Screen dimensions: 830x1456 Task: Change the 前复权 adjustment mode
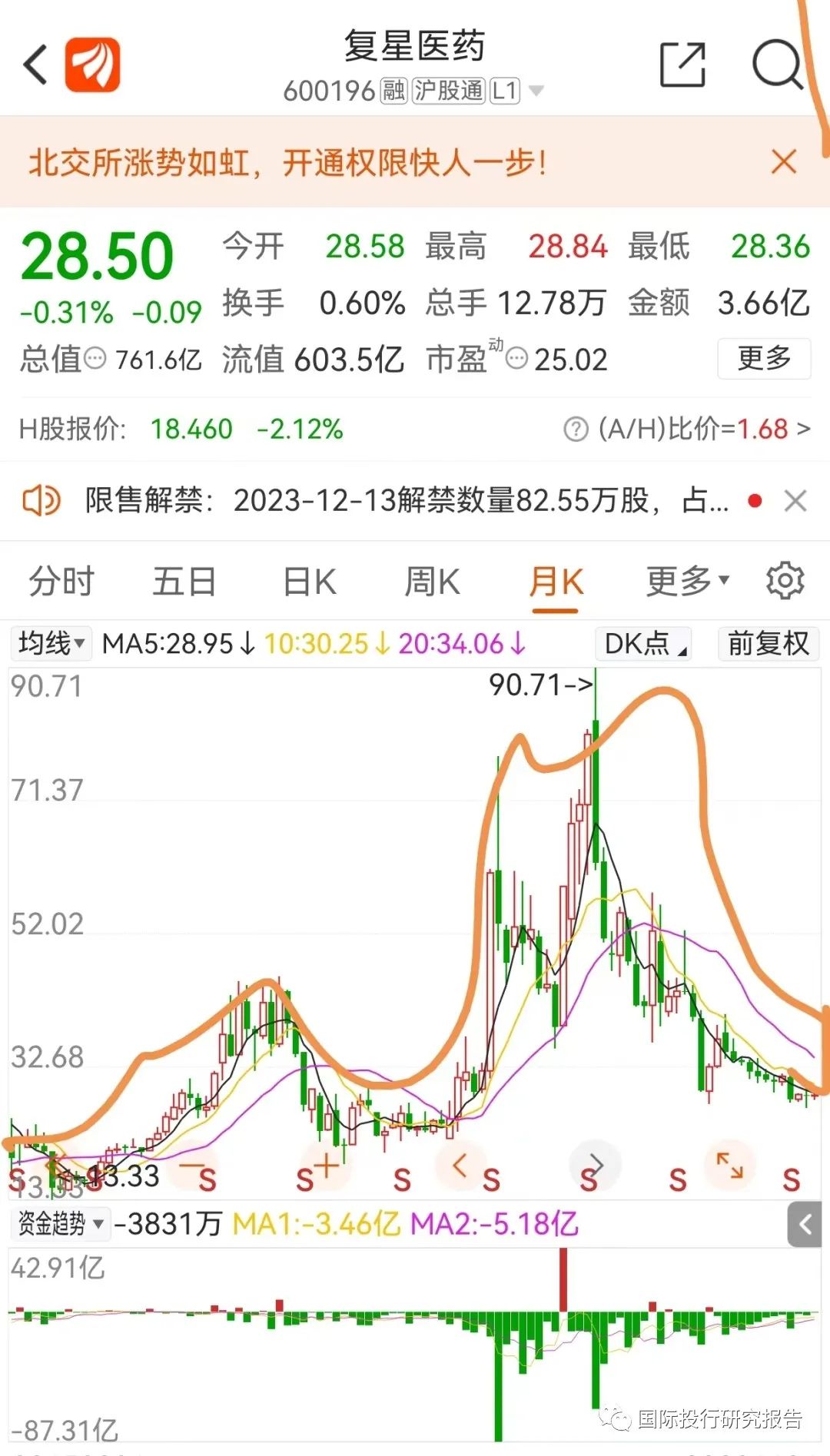pos(768,643)
